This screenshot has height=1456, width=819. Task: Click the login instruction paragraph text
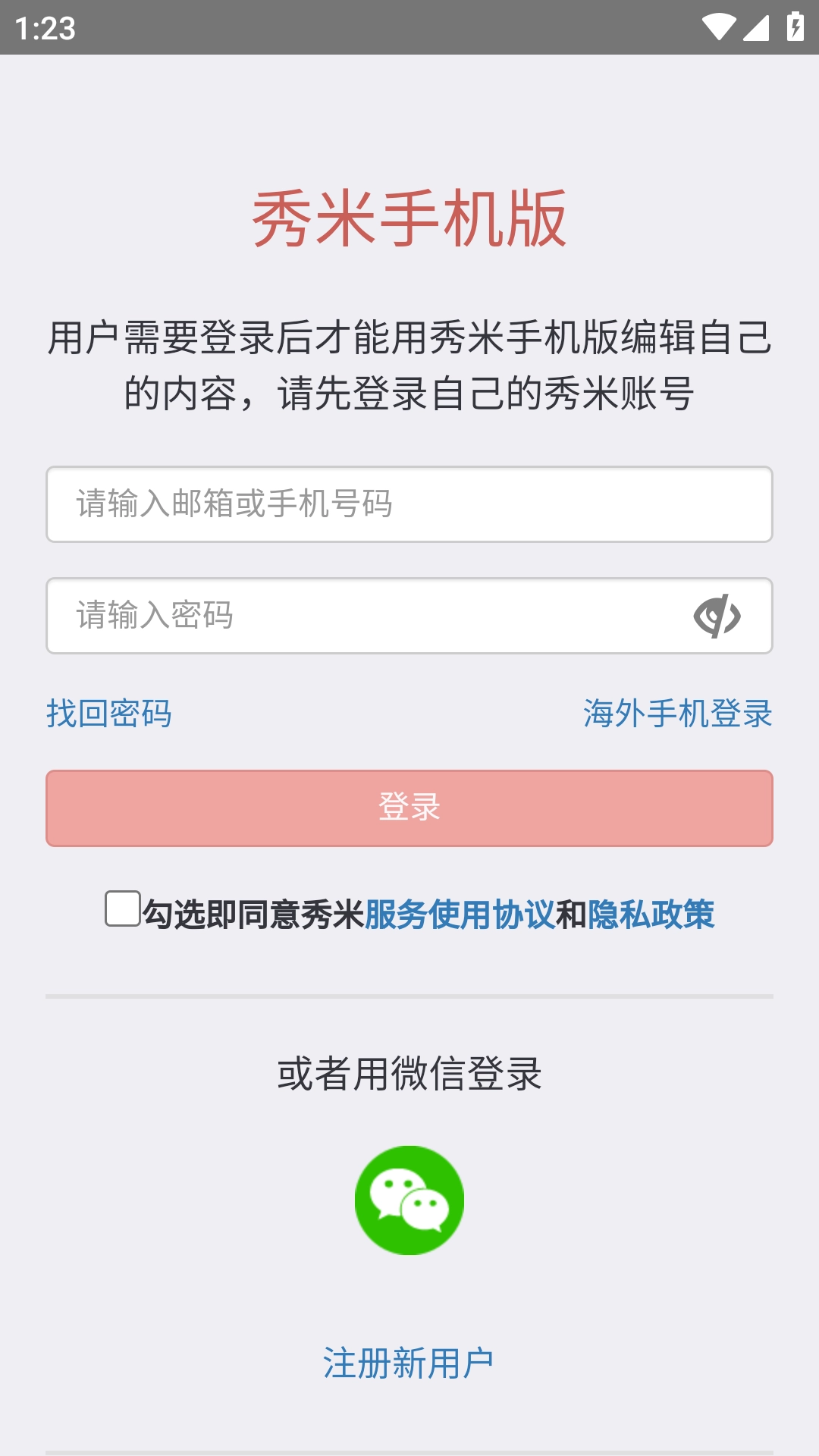(409, 362)
